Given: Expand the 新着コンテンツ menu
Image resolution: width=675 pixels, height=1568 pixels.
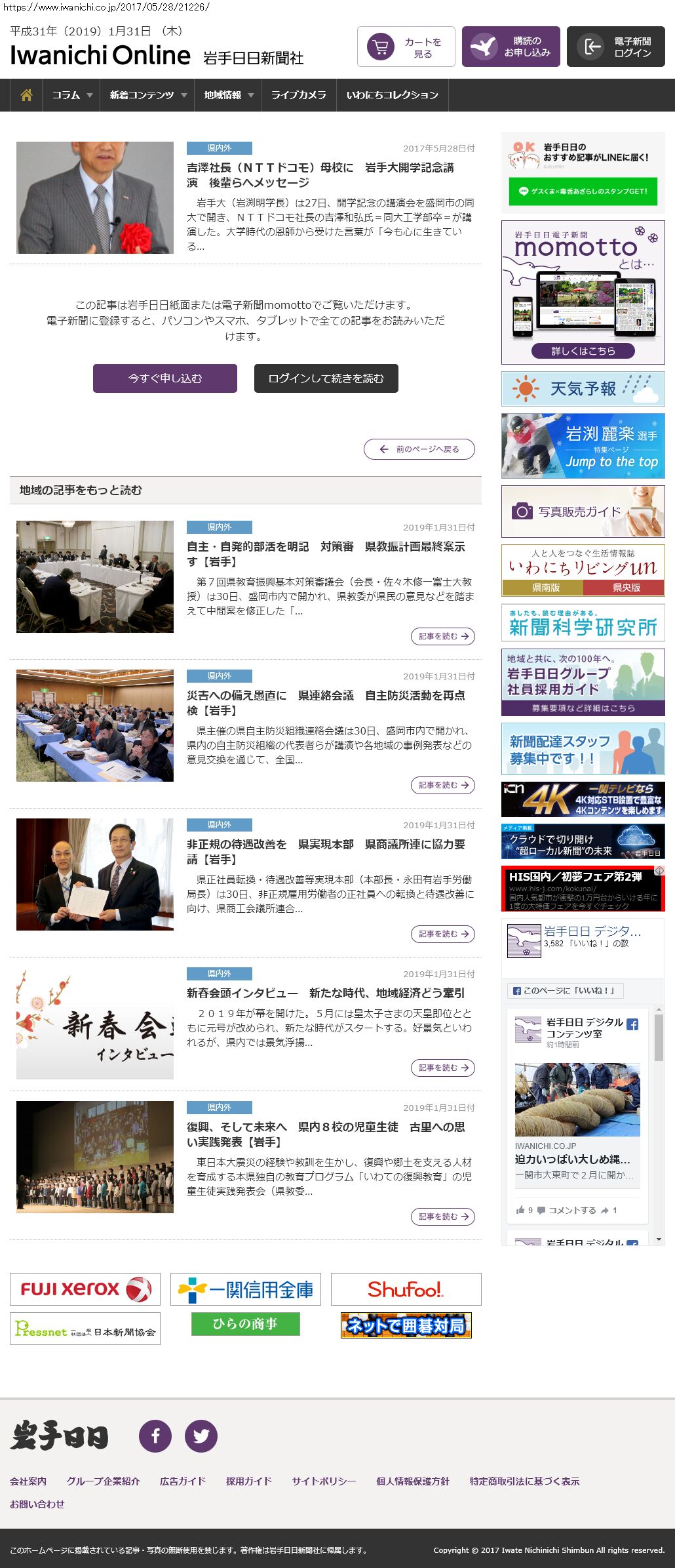Looking at the screenshot, I should click(x=147, y=95).
